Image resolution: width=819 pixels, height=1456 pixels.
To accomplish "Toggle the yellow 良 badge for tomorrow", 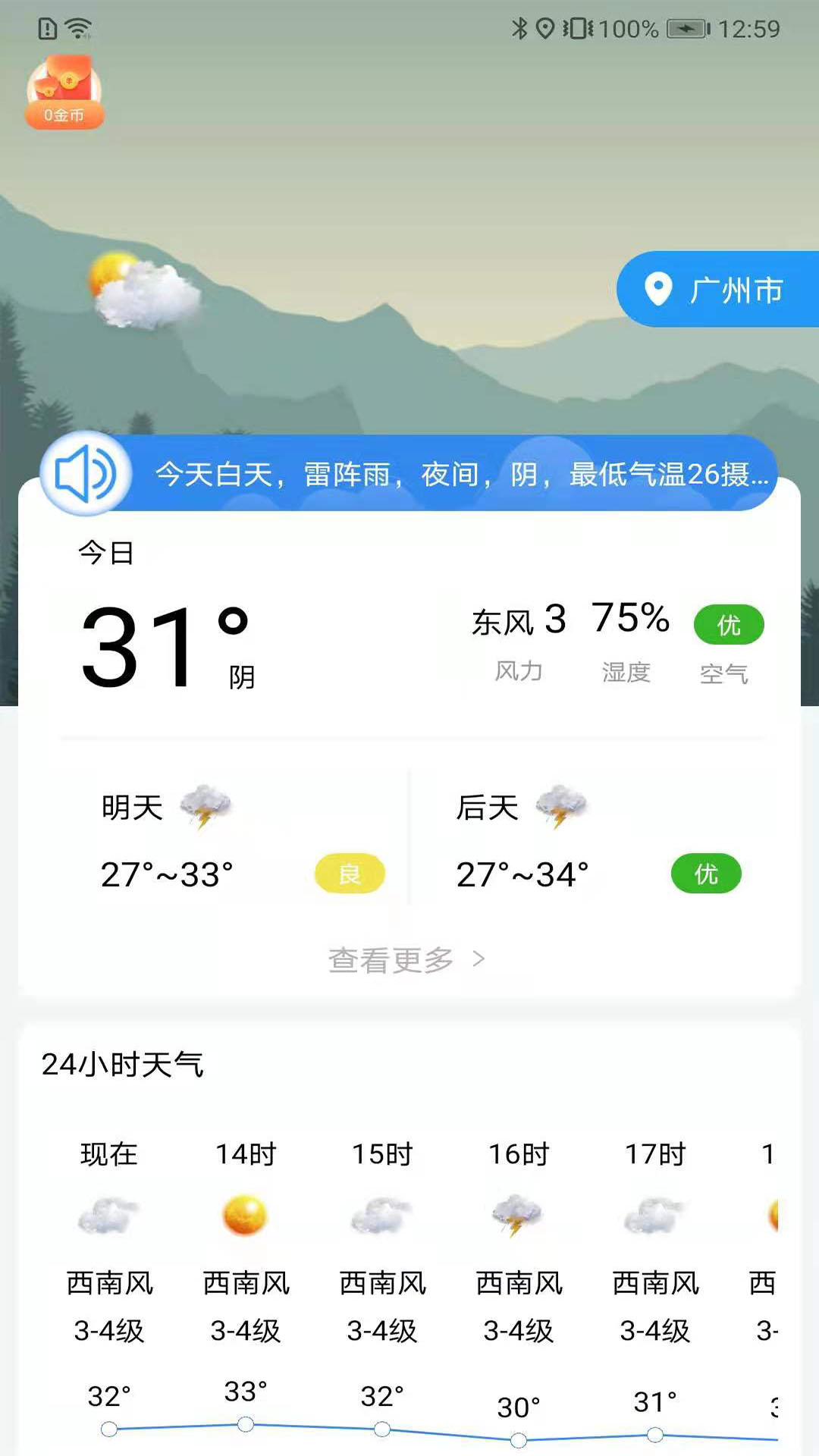I will coord(349,874).
